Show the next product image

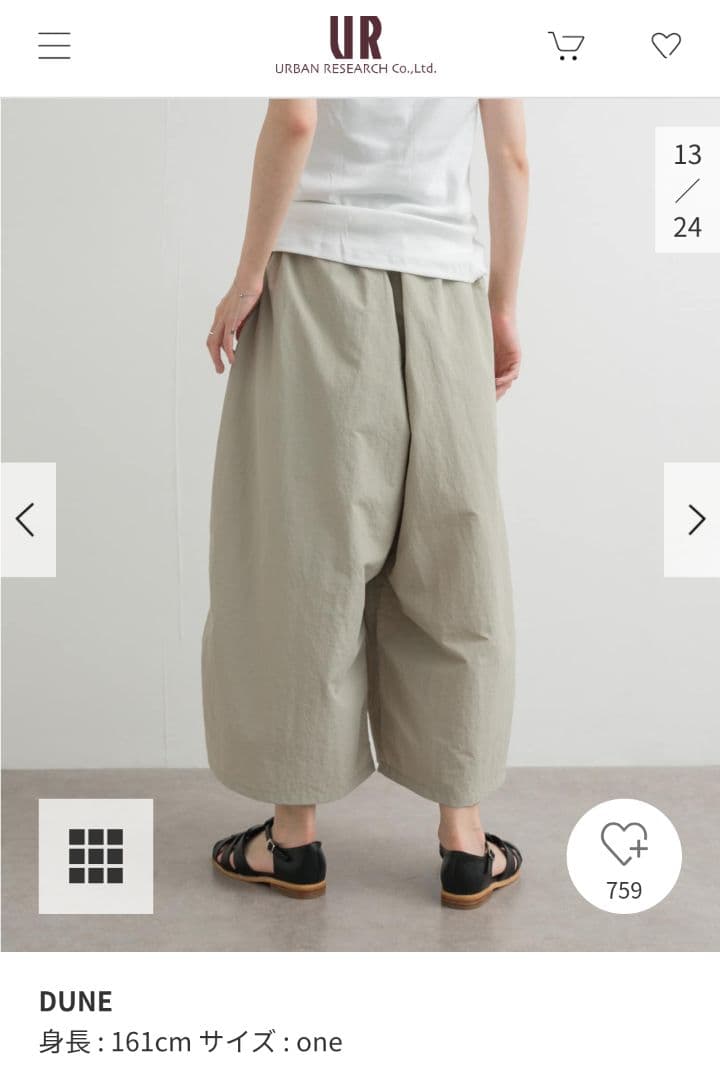click(x=693, y=520)
